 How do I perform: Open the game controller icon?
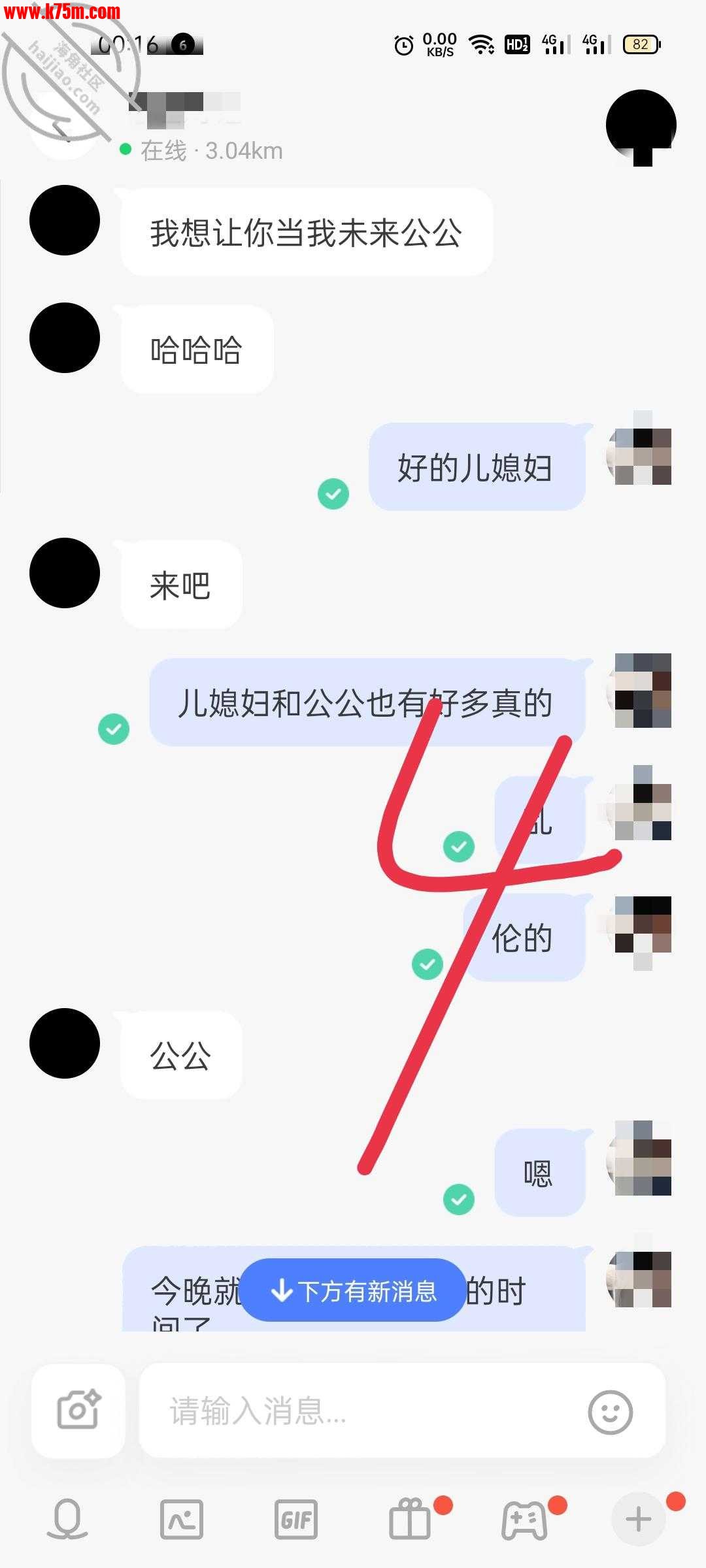coord(524,1520)
